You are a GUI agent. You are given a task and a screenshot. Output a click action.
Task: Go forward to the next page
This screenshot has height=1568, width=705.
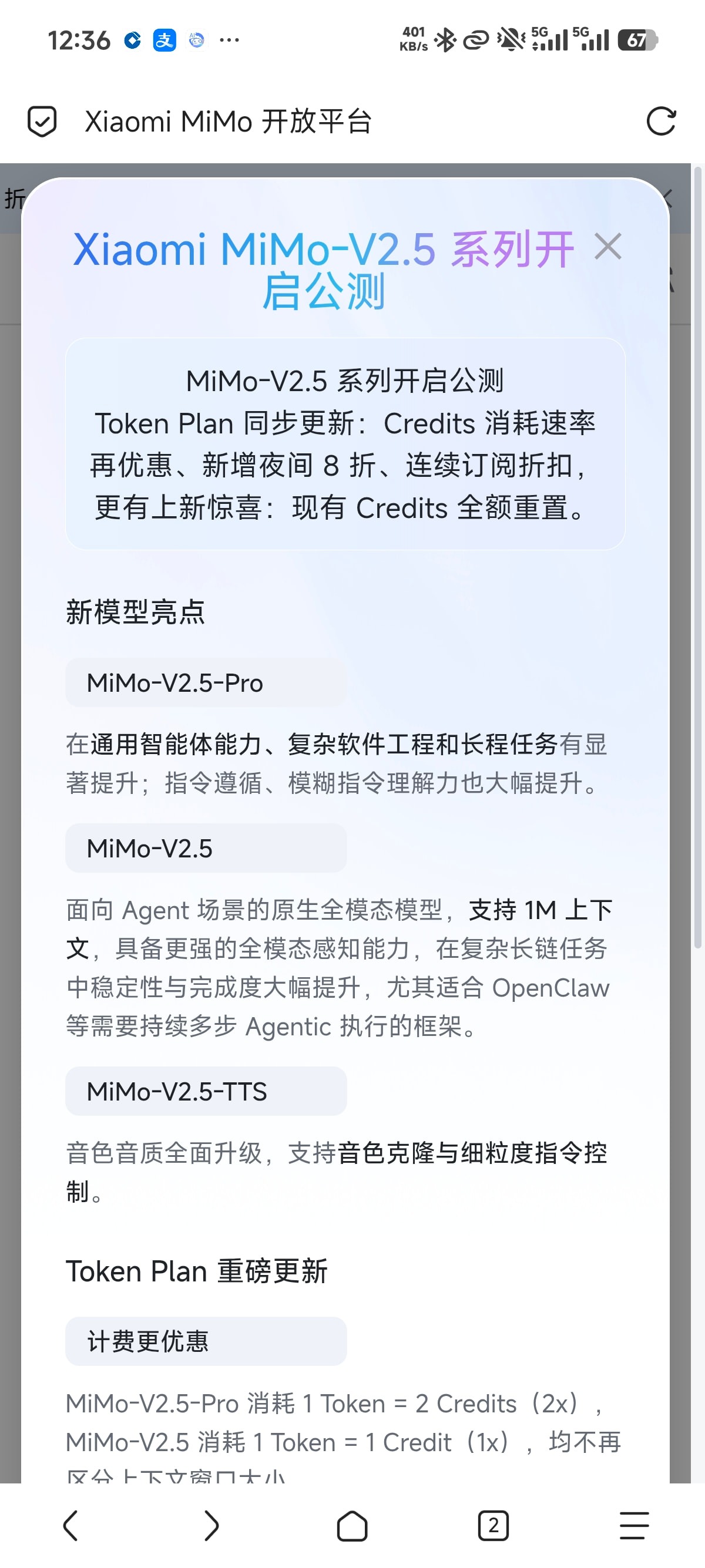[x=211, y=1525]
